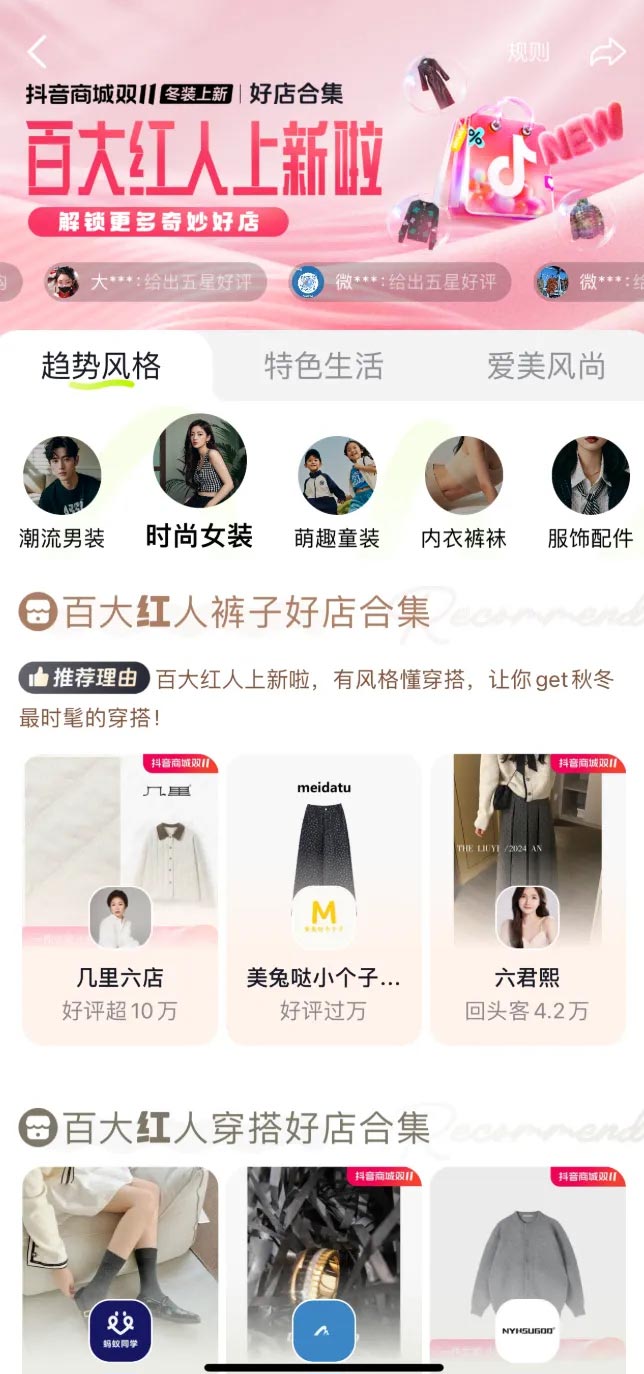Select the 时尚女装 category
The image size is (644, 1374).
(199, 481)
